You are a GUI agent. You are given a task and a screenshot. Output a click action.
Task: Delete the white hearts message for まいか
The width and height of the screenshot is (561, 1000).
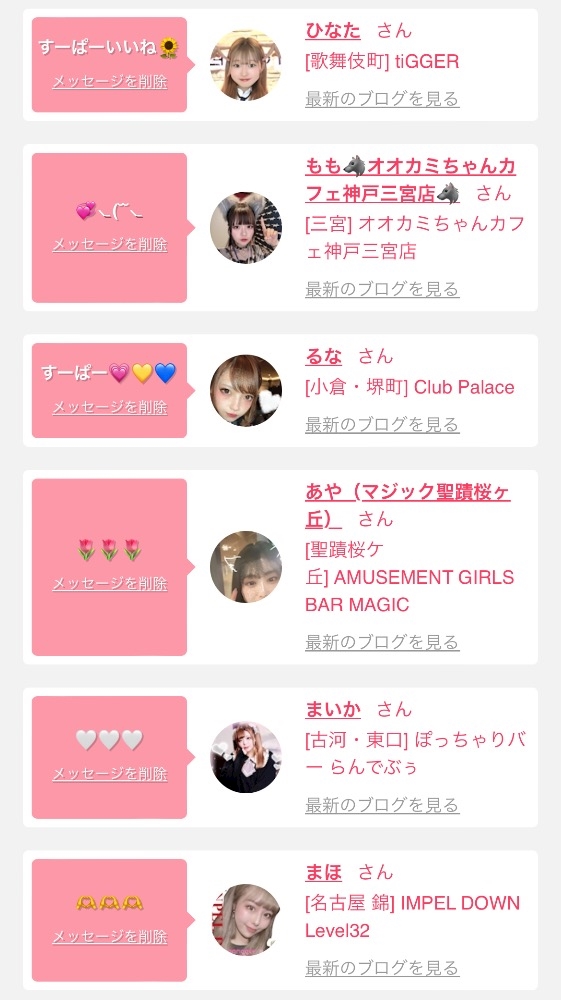pos(110,774)
